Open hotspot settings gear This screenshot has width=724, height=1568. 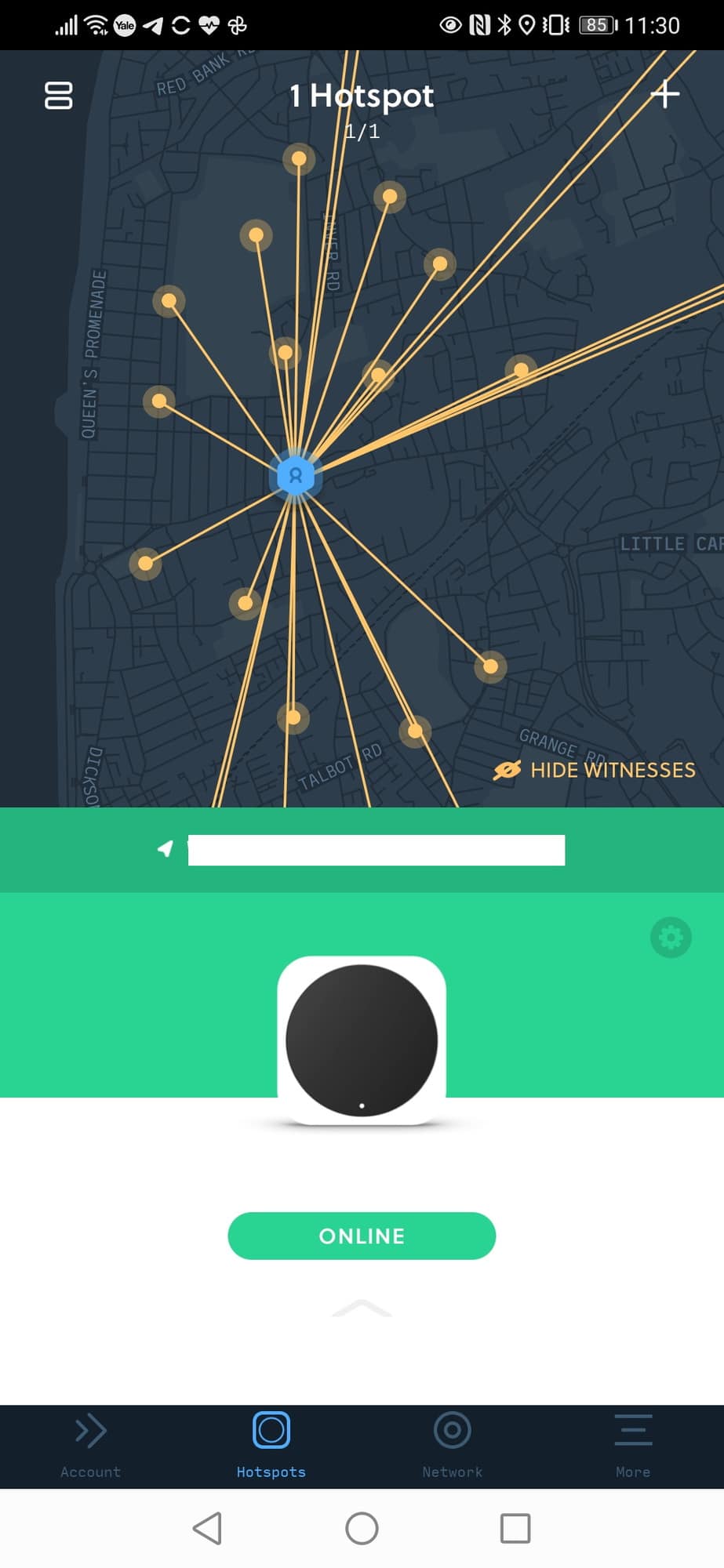(x=671, y=937)
